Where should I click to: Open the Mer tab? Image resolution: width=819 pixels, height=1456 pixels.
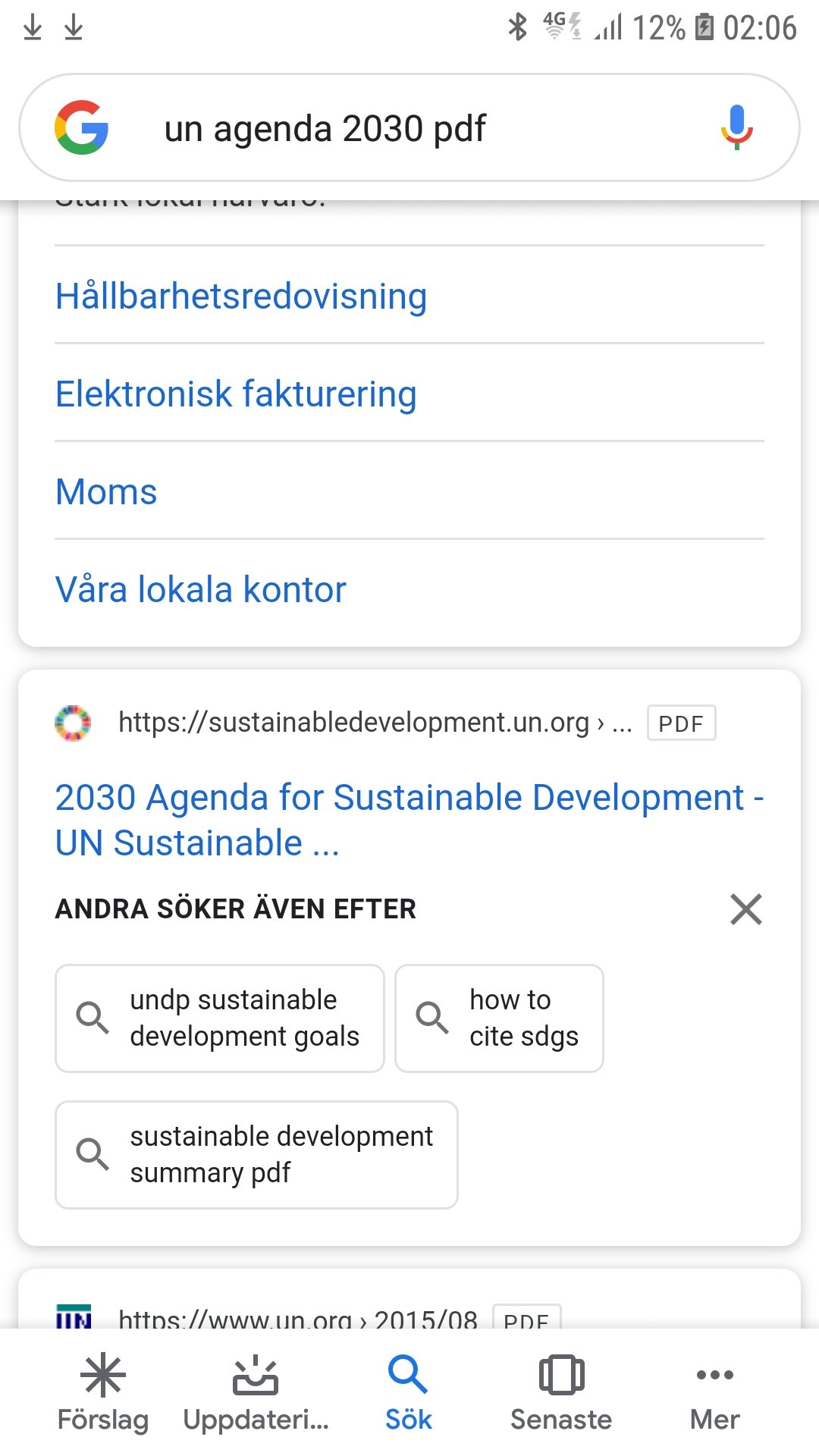(x=714, y=1394)
